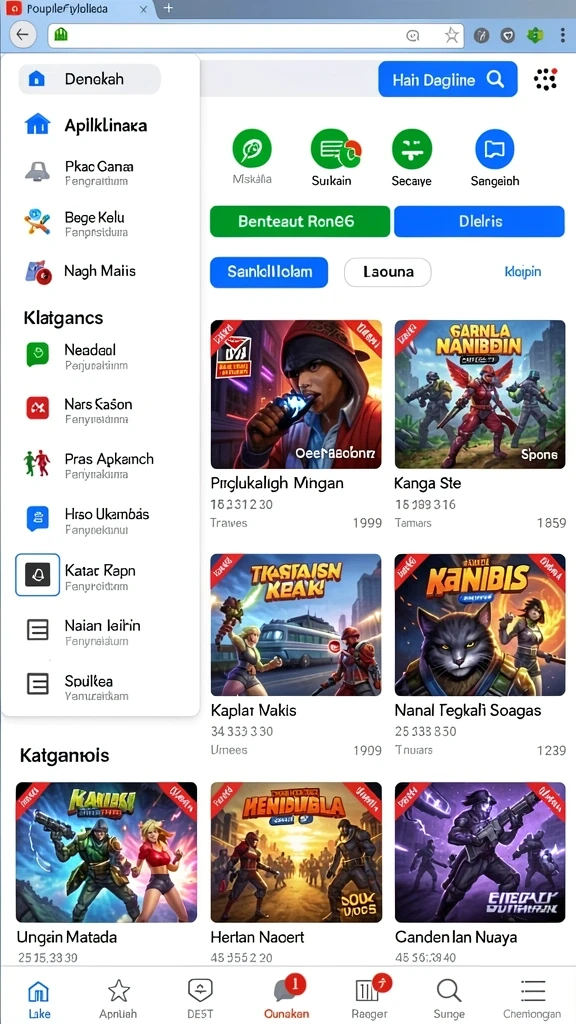Tap the browser back arrow
576x1024 pixels.
click(x=23, y=35)
